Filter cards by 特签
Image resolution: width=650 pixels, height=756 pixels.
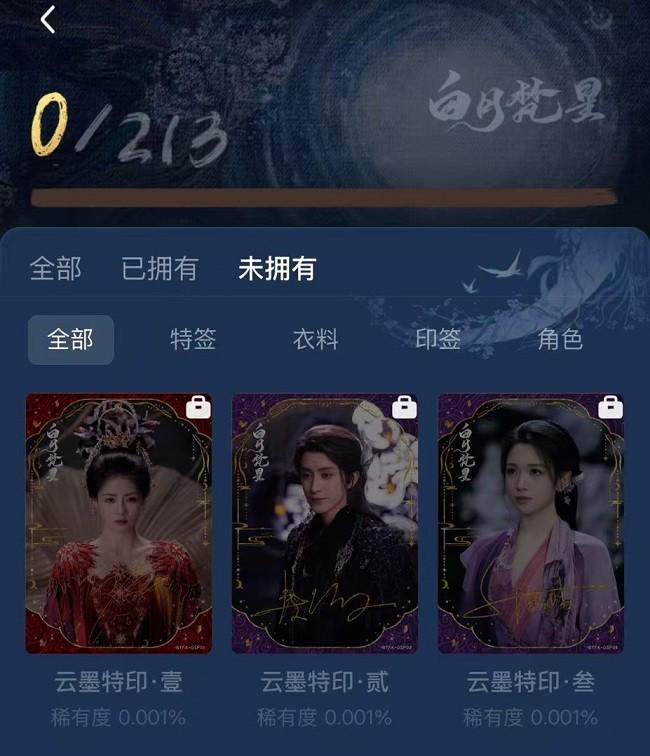tap(193, 340)
